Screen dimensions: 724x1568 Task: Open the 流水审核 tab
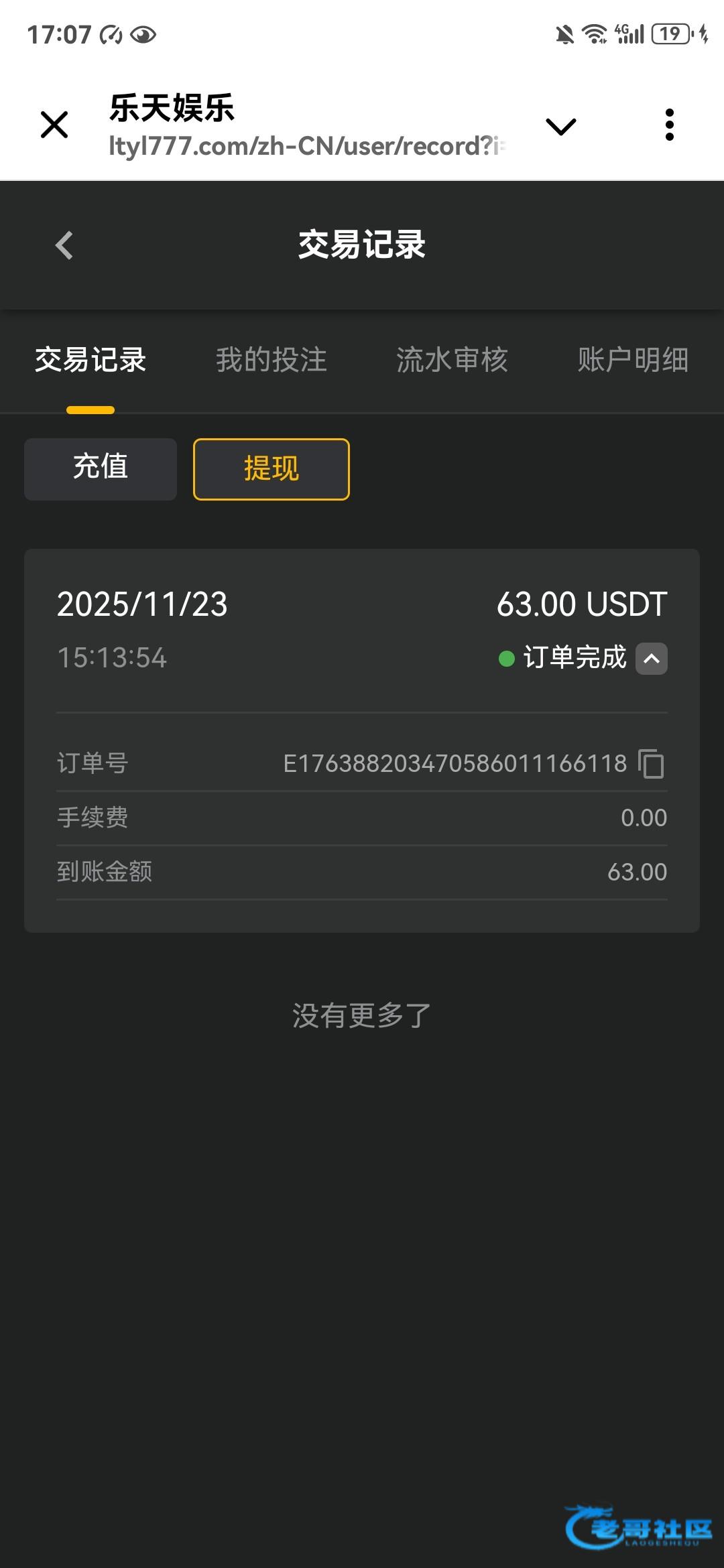click(x=452, y=360)
